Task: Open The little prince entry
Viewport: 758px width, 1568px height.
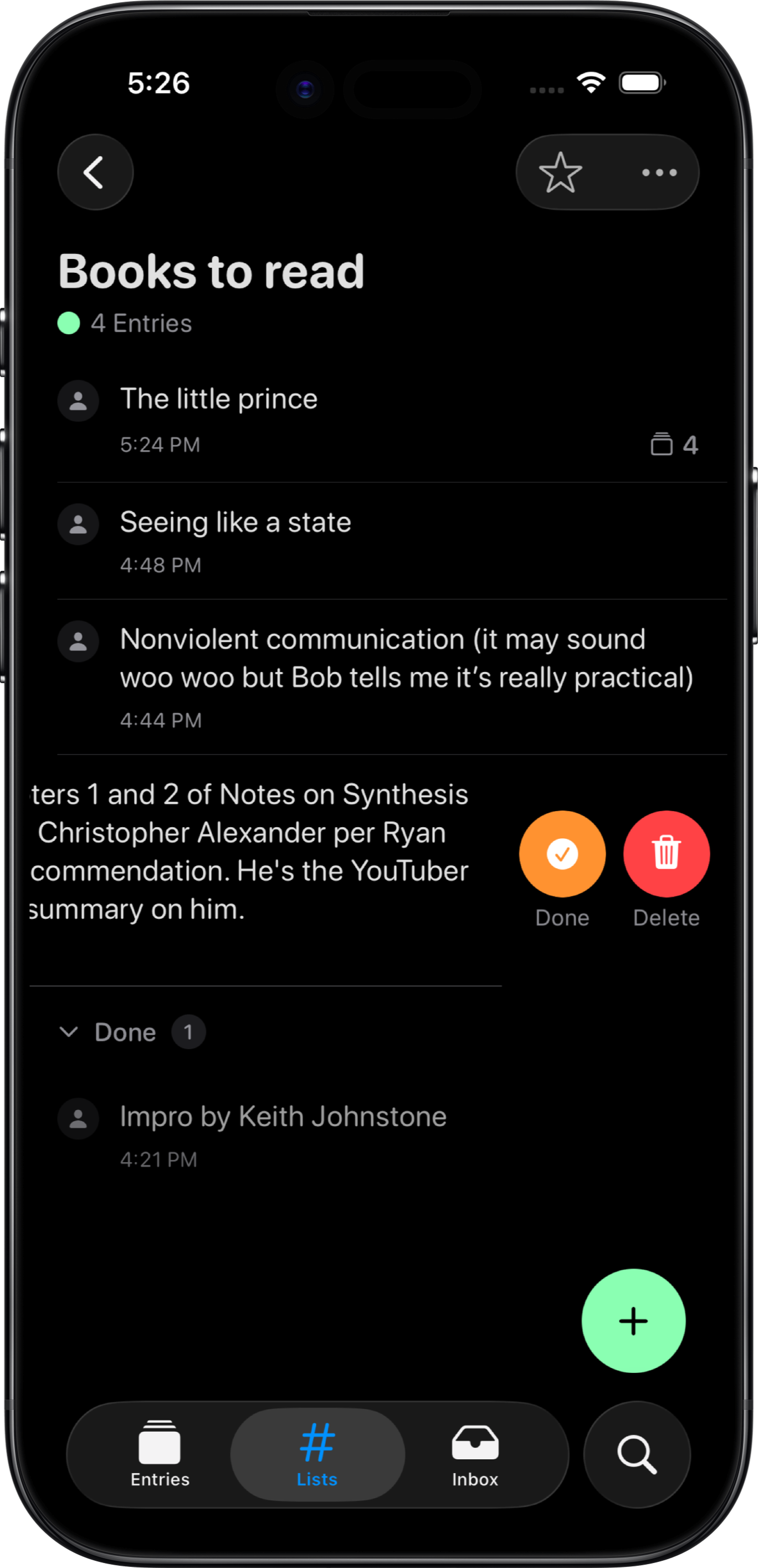Action: tap(219, 399)
